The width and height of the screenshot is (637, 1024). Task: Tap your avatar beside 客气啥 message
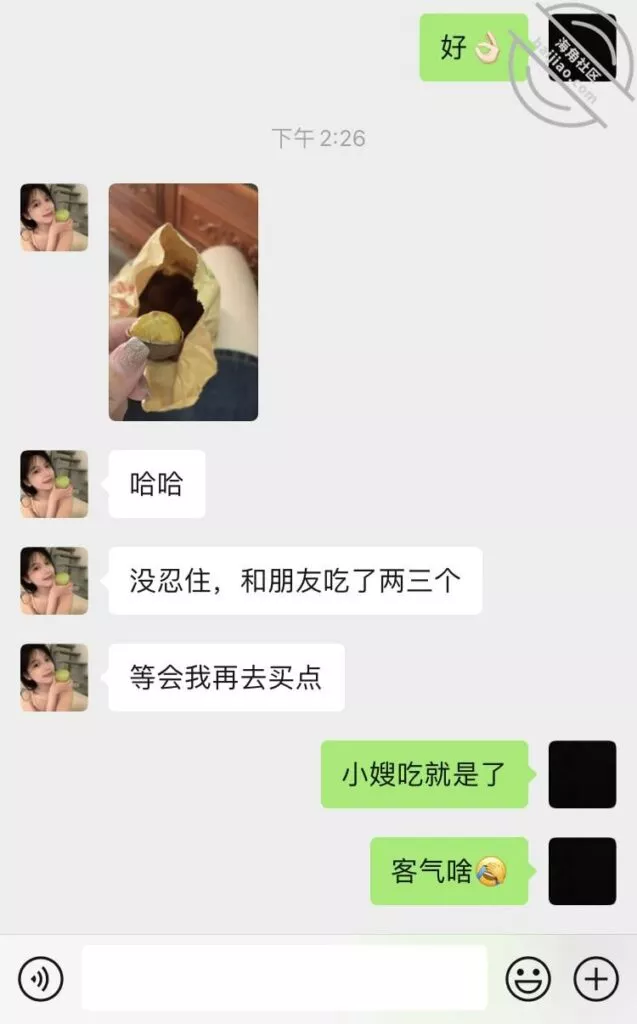[582, 871]
